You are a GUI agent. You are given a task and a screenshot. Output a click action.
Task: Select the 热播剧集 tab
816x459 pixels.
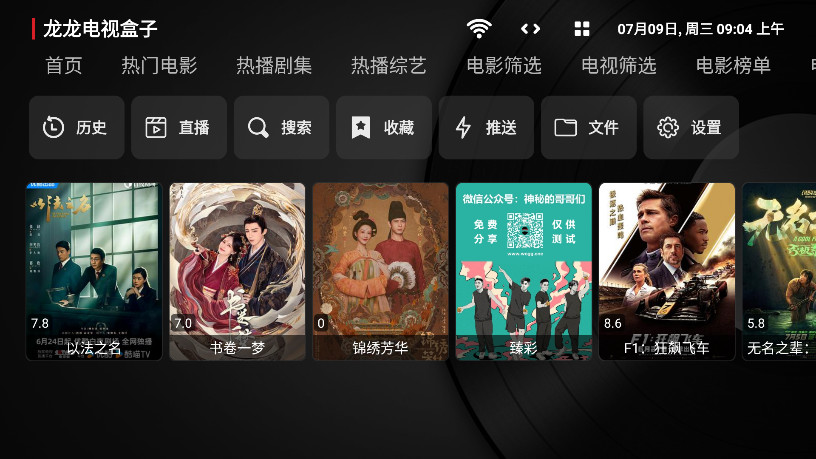click(x=274, y=66)
